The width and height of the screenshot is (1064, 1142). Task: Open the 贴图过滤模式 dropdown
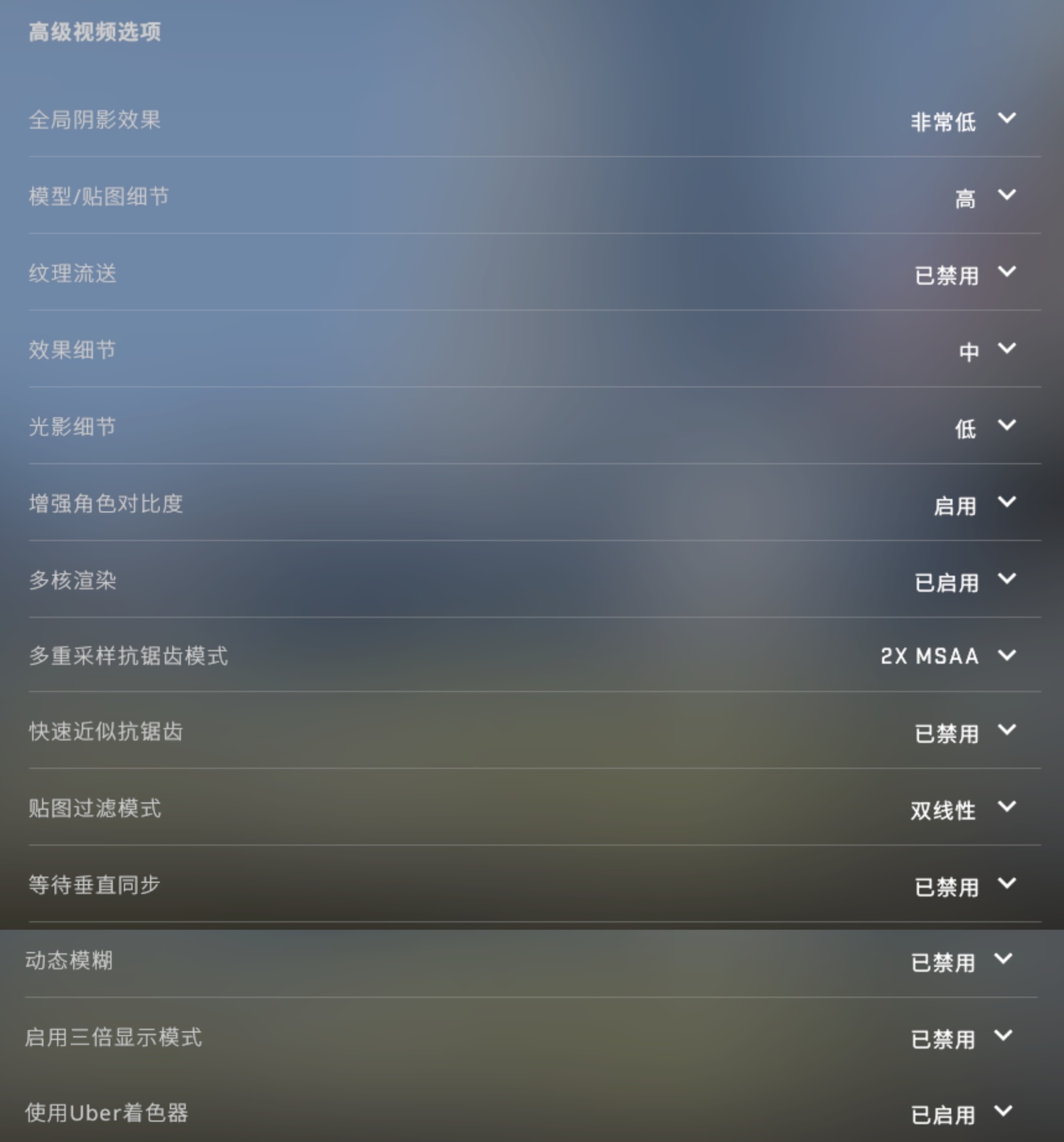click(1006, 807)
